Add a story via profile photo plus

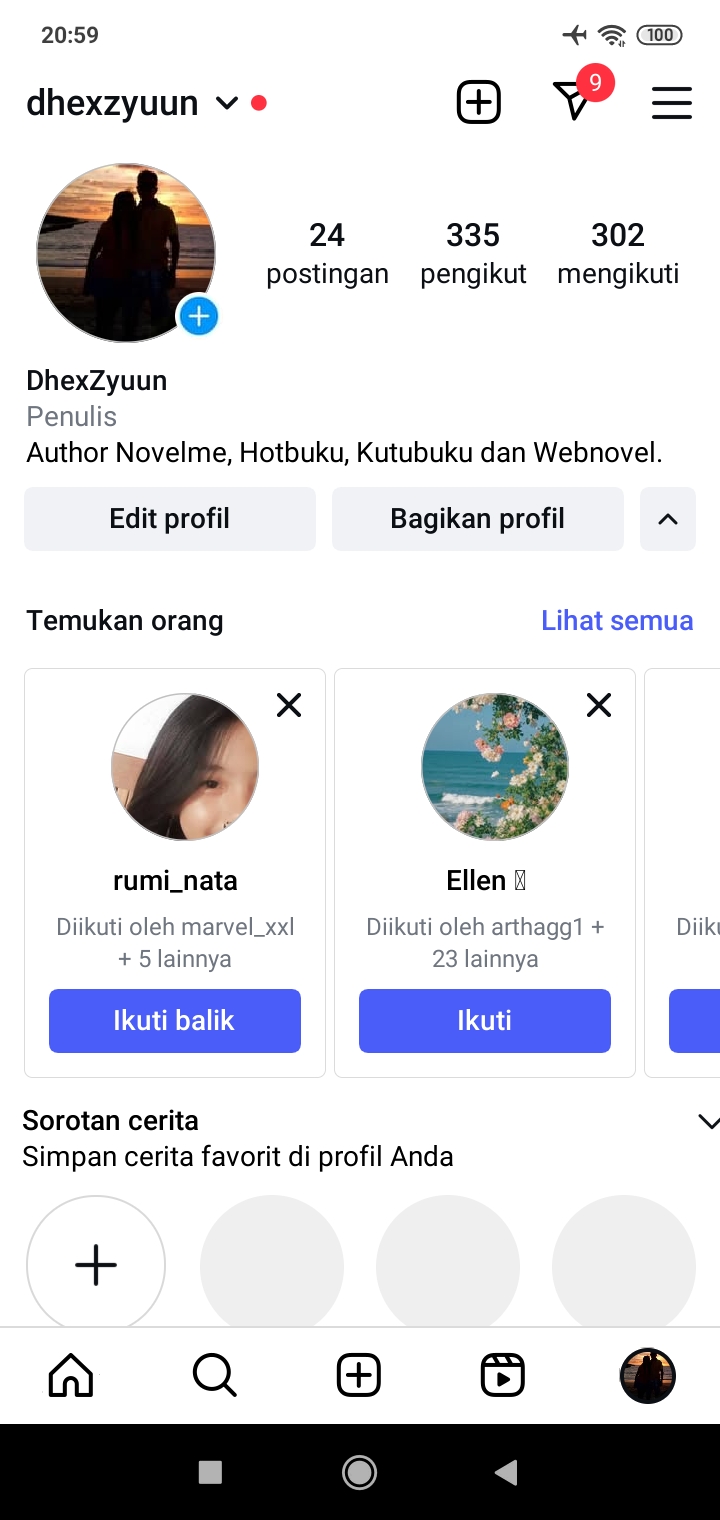[x=198, y=317]
